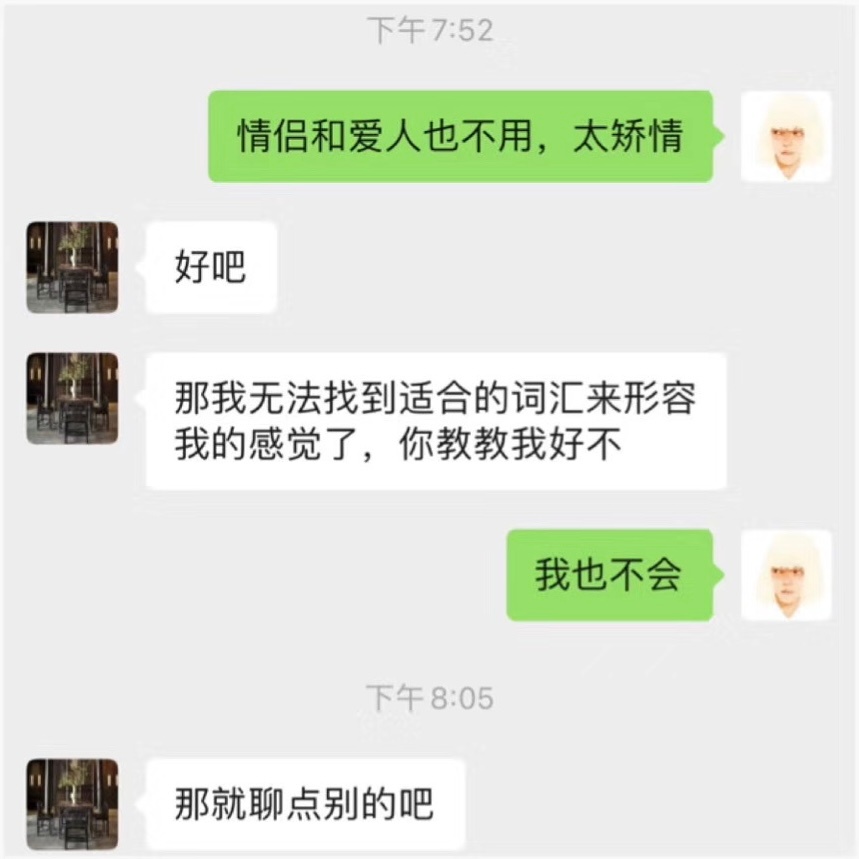Open sender's avatar beside "情侣和爱人也不用" message

pyautogui.click(x=785, y=136)
